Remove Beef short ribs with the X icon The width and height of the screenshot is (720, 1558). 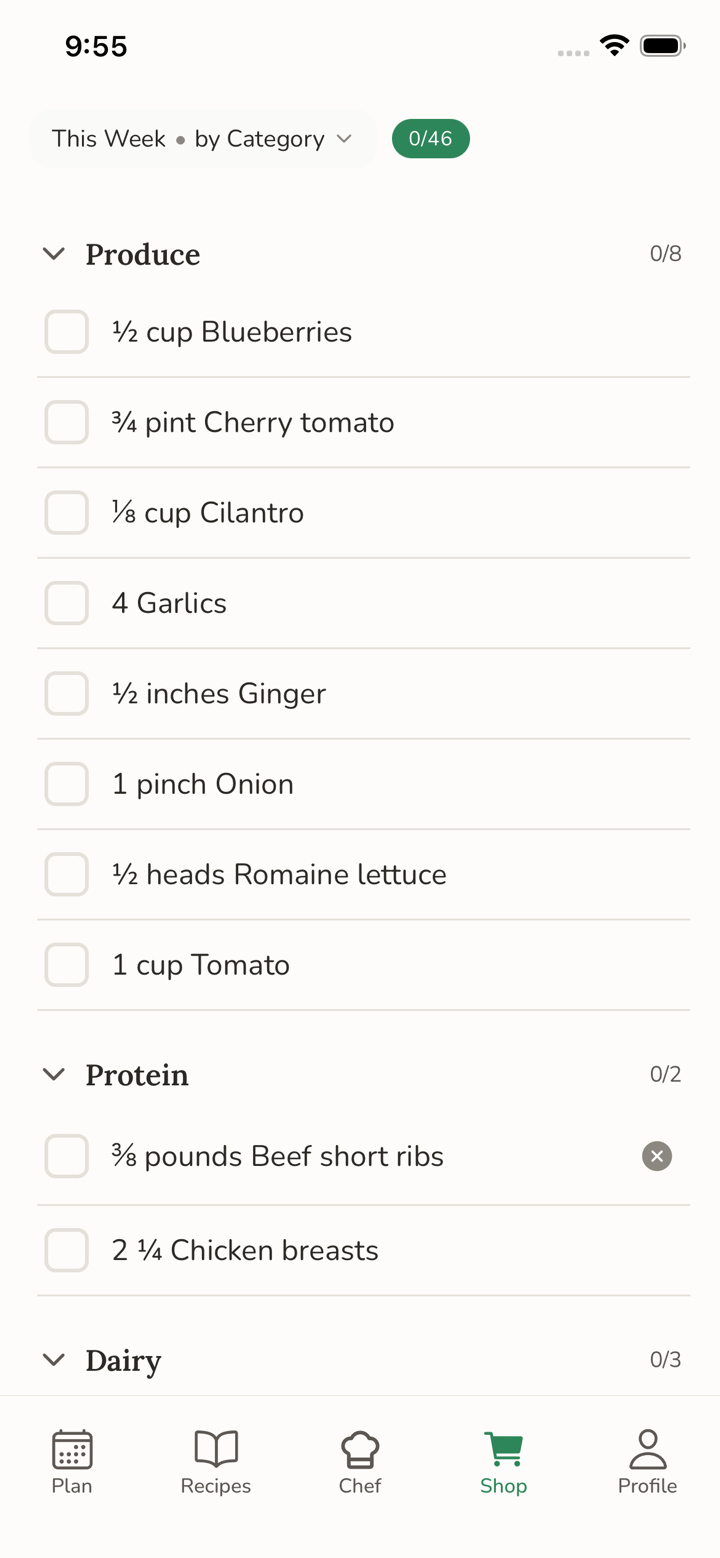(657, 1156)
